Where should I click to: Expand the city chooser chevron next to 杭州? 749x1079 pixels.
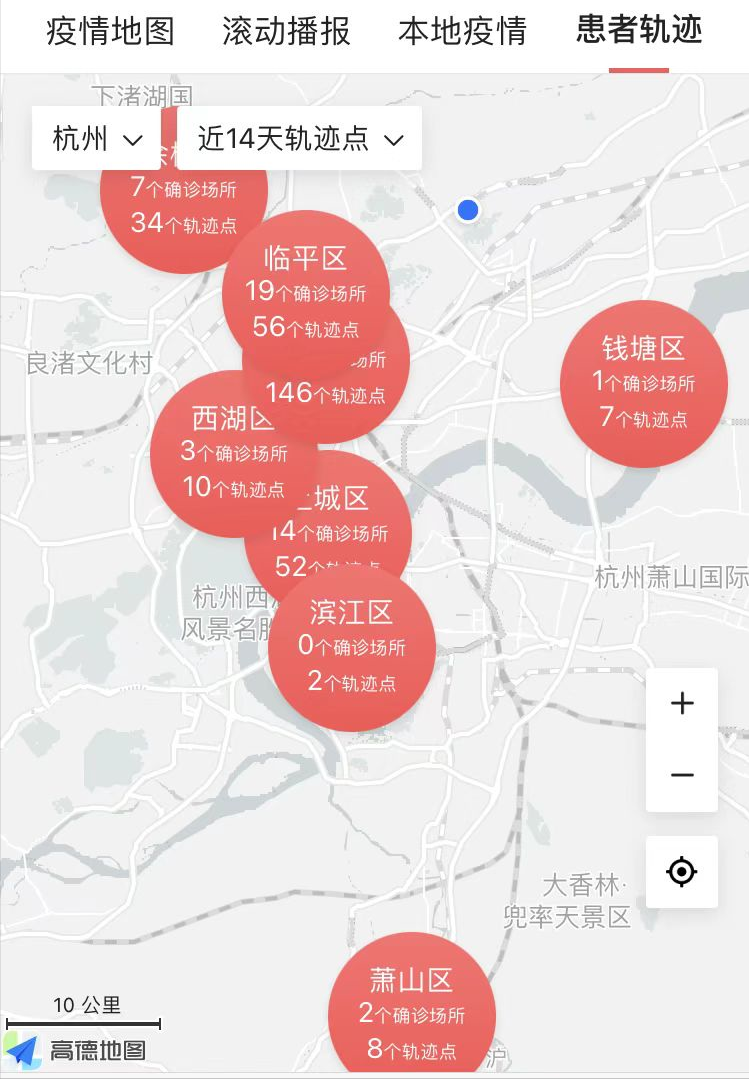click(134, 140)
